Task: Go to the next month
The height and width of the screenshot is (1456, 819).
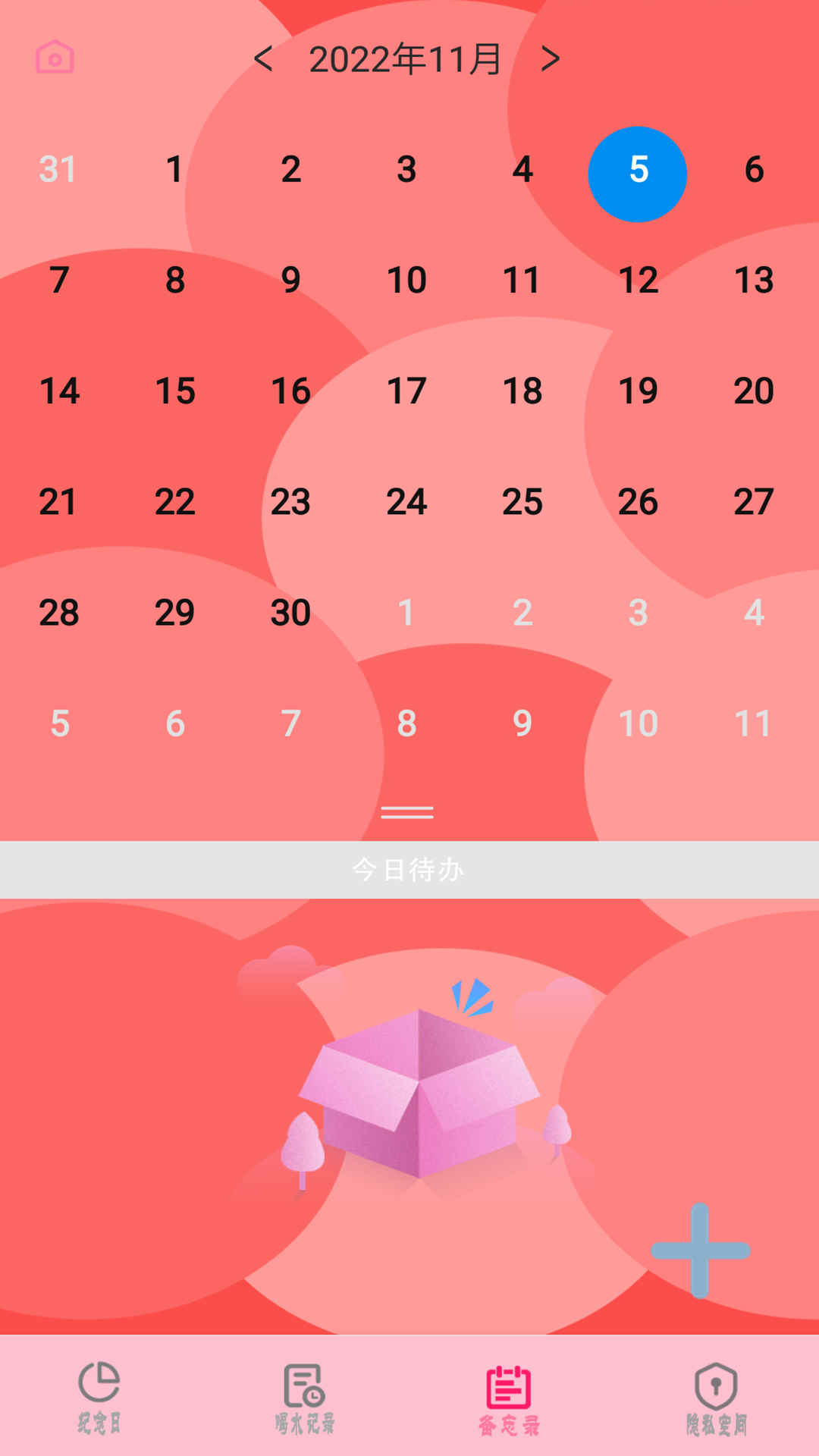Action: click(551, 59)
